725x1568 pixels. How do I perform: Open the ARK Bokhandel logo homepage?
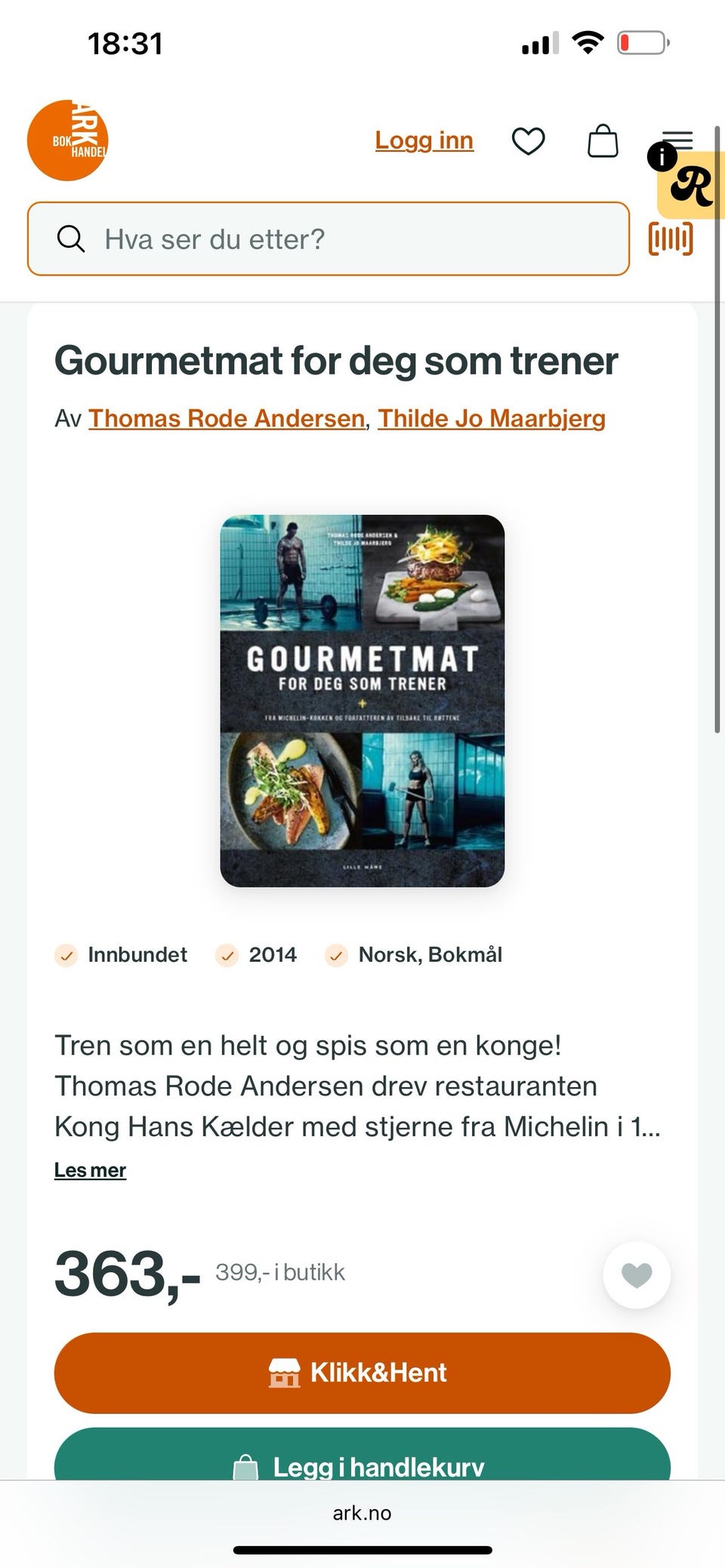tap(68, 140)
